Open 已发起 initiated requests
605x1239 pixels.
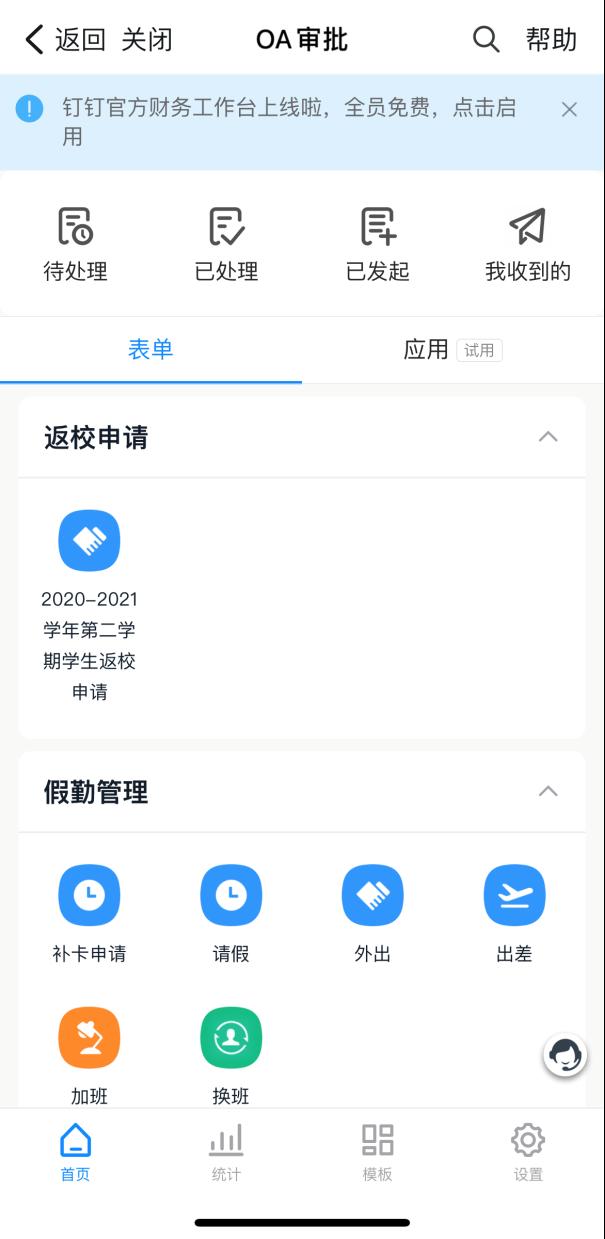378,244
